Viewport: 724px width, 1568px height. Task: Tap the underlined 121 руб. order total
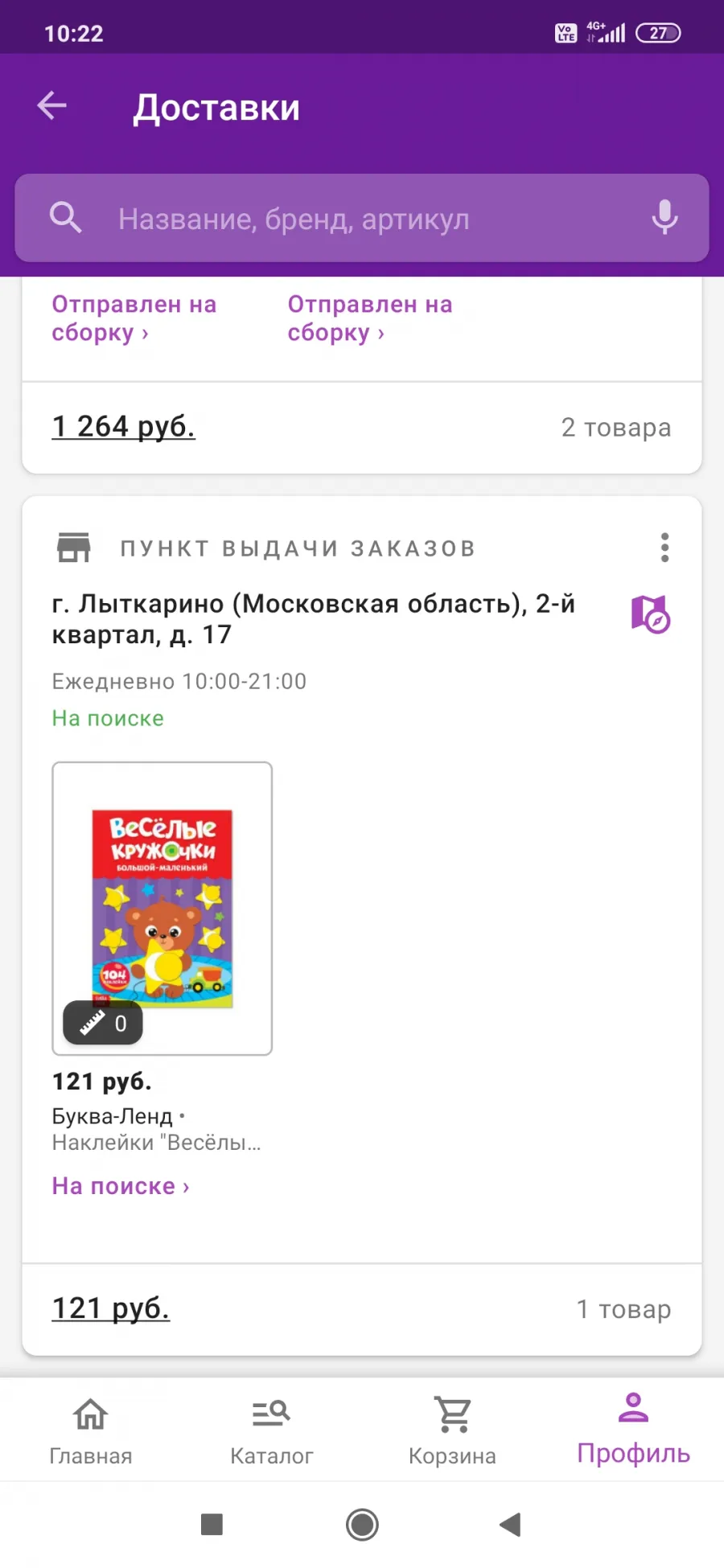point(111,1308)
